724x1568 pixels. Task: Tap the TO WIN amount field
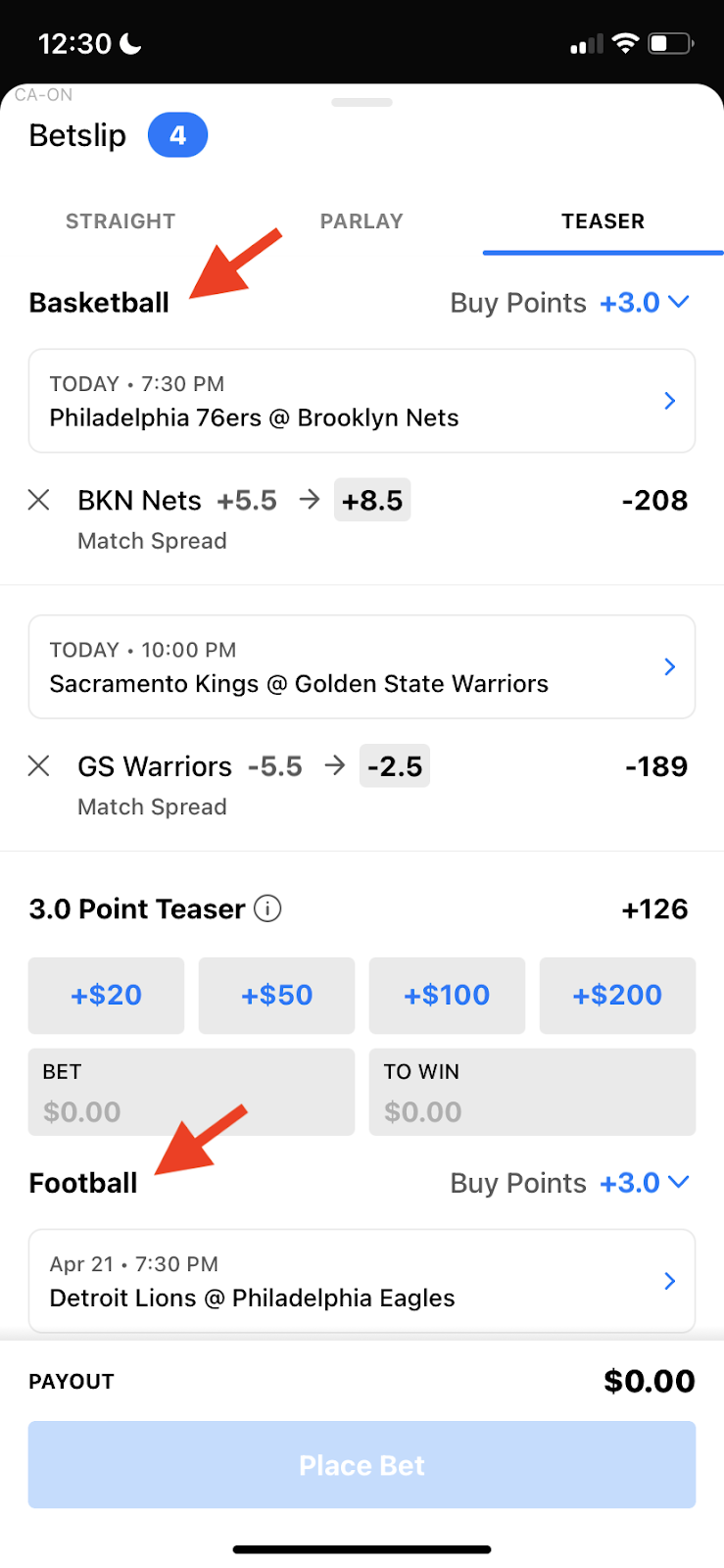[x=532, y=1092]
